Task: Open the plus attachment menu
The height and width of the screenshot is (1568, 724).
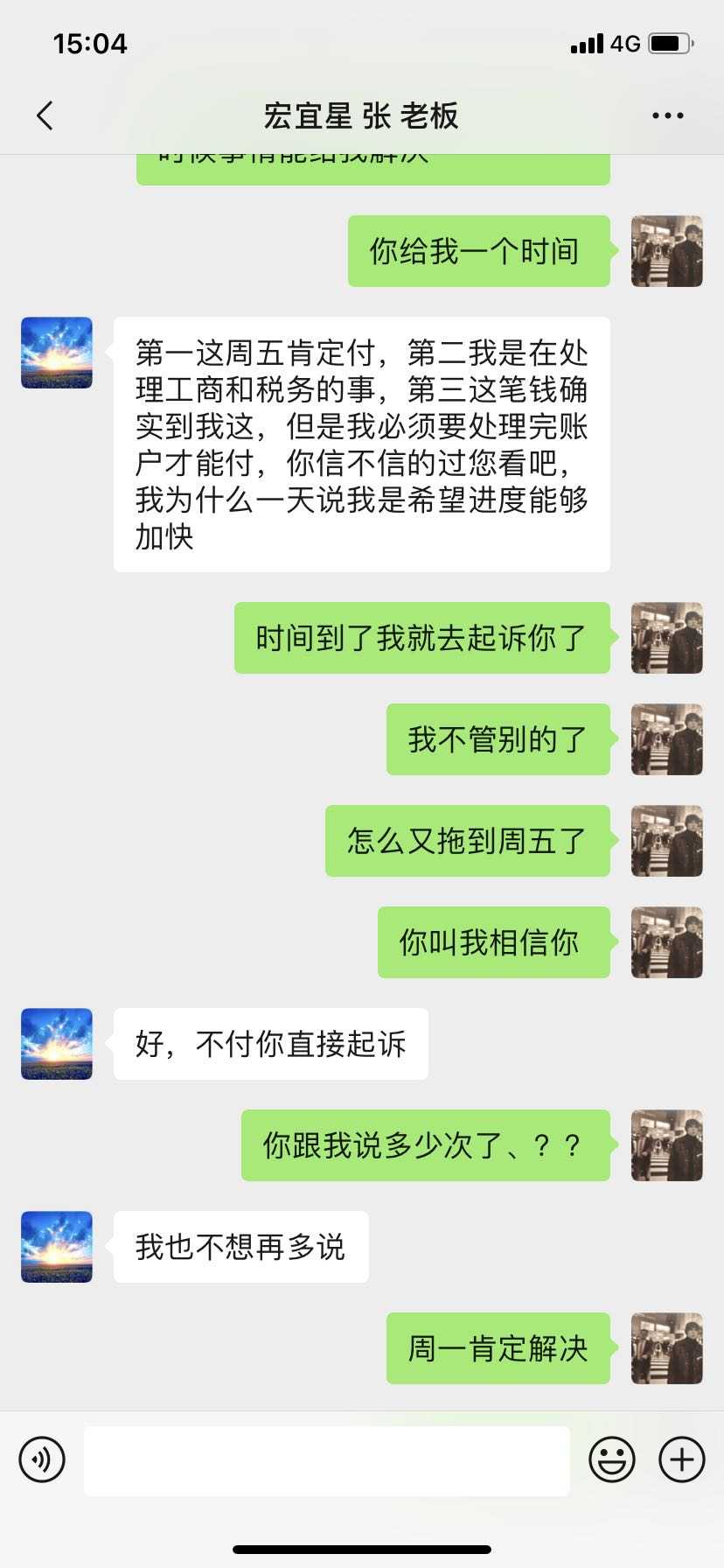Action: (682, 1459)
